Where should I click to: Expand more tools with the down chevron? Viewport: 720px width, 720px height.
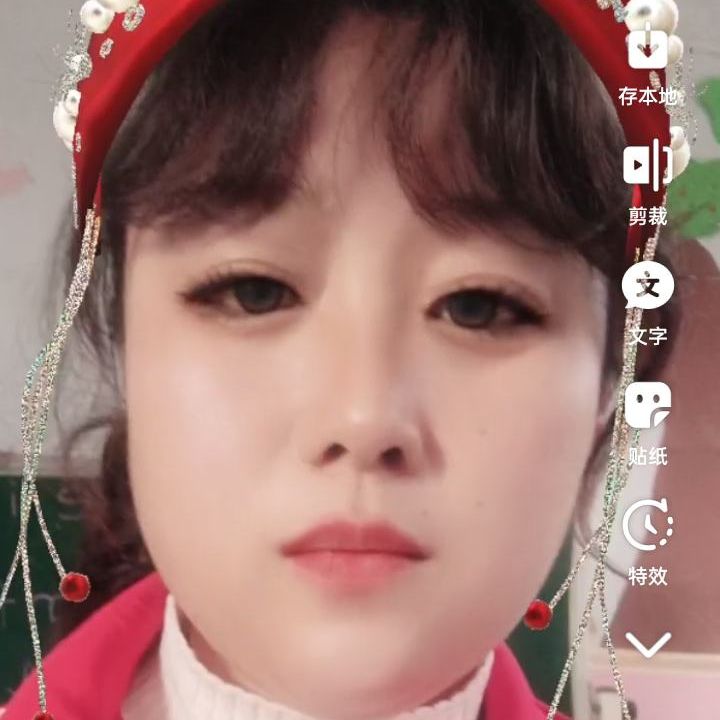[x=648, y=645]
